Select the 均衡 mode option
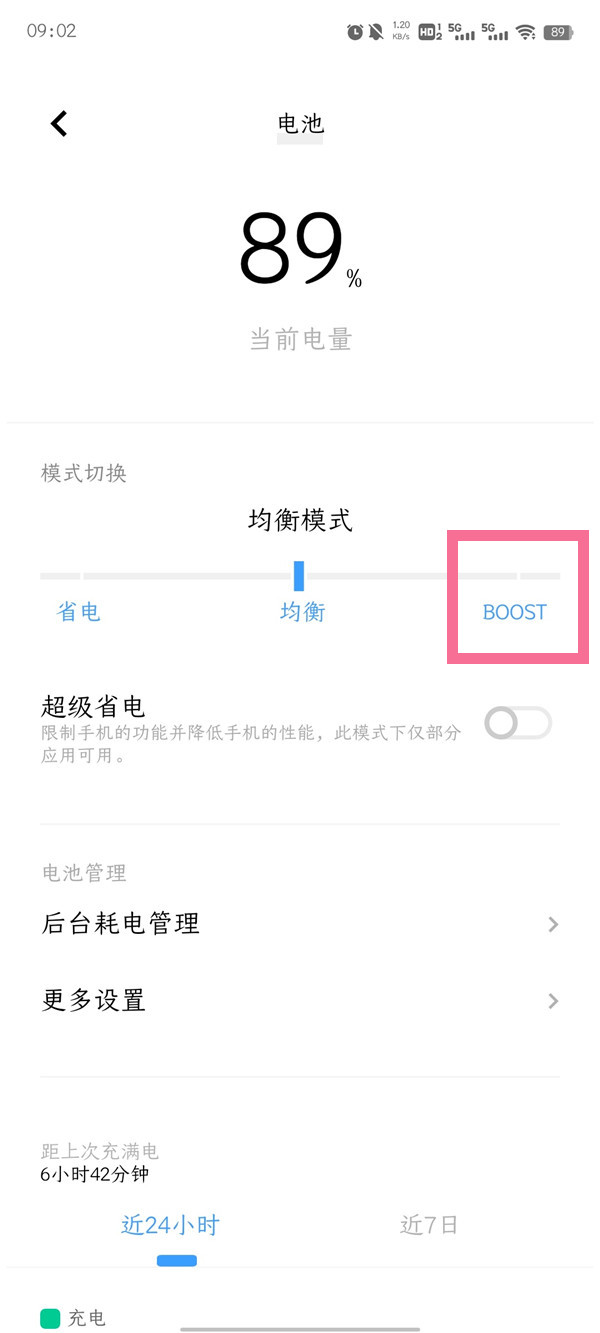600x1333 pixels. tap(301, 611)
